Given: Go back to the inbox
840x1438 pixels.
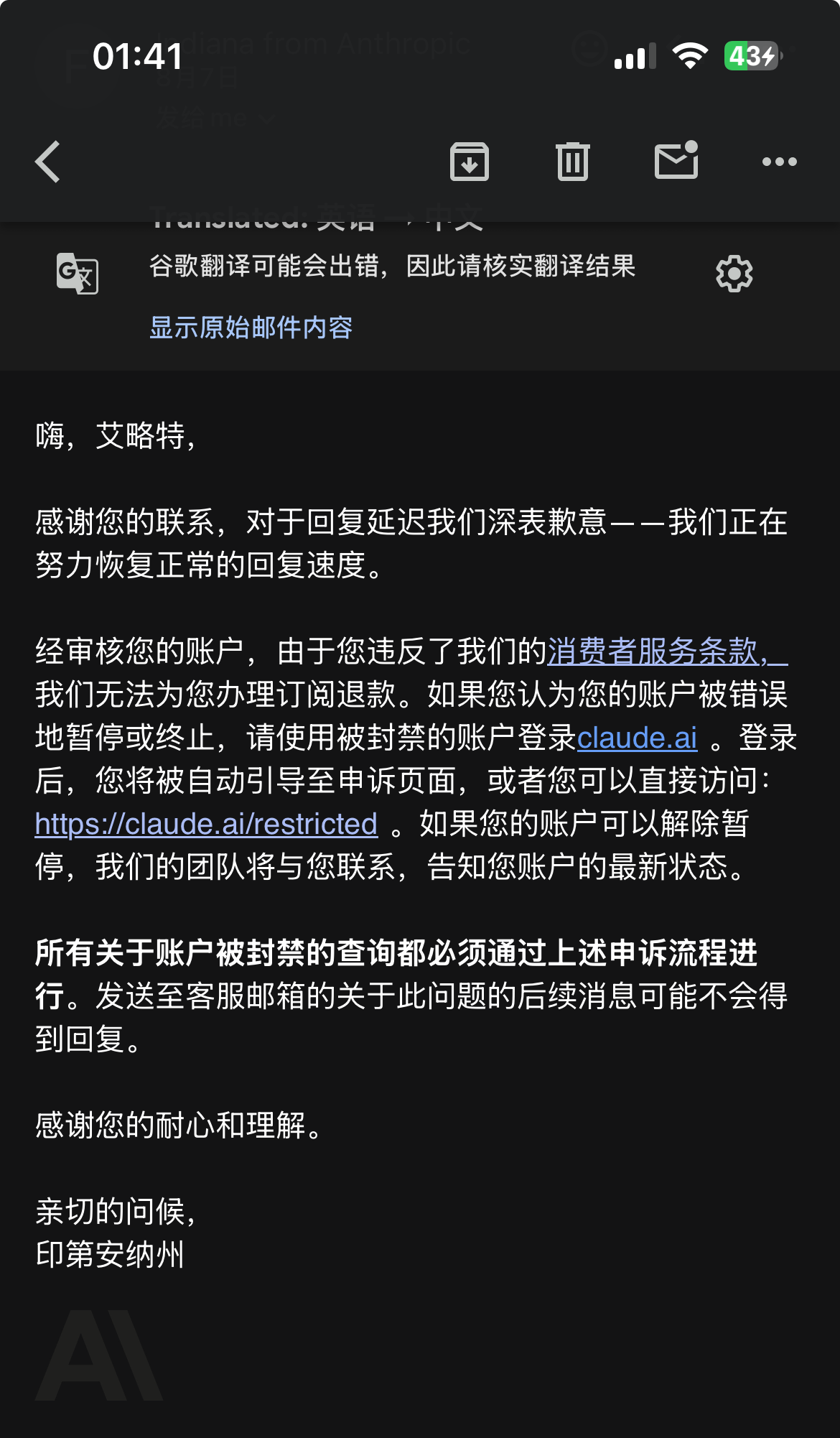Looking at the screenshot, I should (48, 162).
